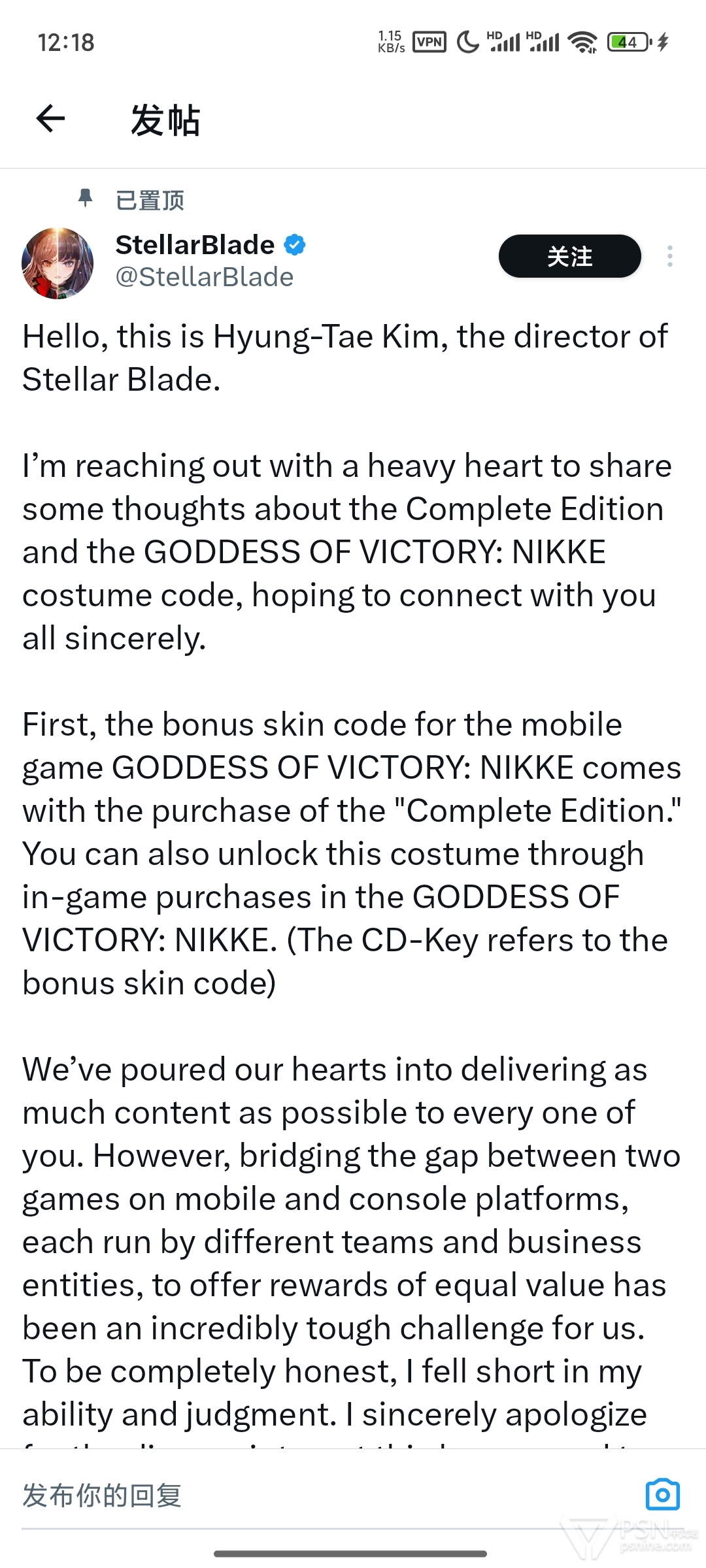Go back using the arrow icon
The width and height of the screenshot is (706, 1568).
click(x=50, y=119)
